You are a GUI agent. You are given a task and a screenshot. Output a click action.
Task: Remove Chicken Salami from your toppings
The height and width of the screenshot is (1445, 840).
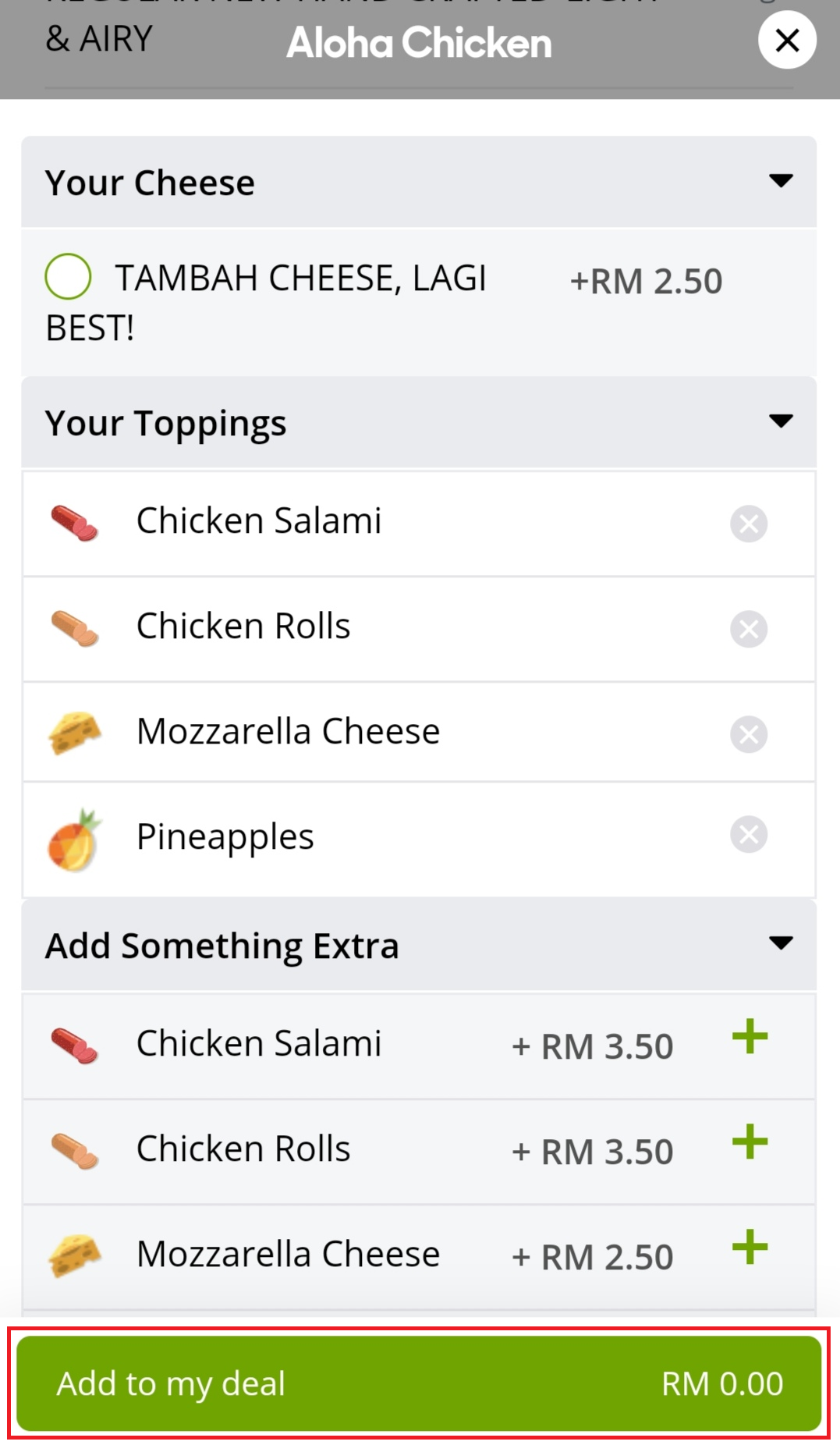[x=749, y=524]
